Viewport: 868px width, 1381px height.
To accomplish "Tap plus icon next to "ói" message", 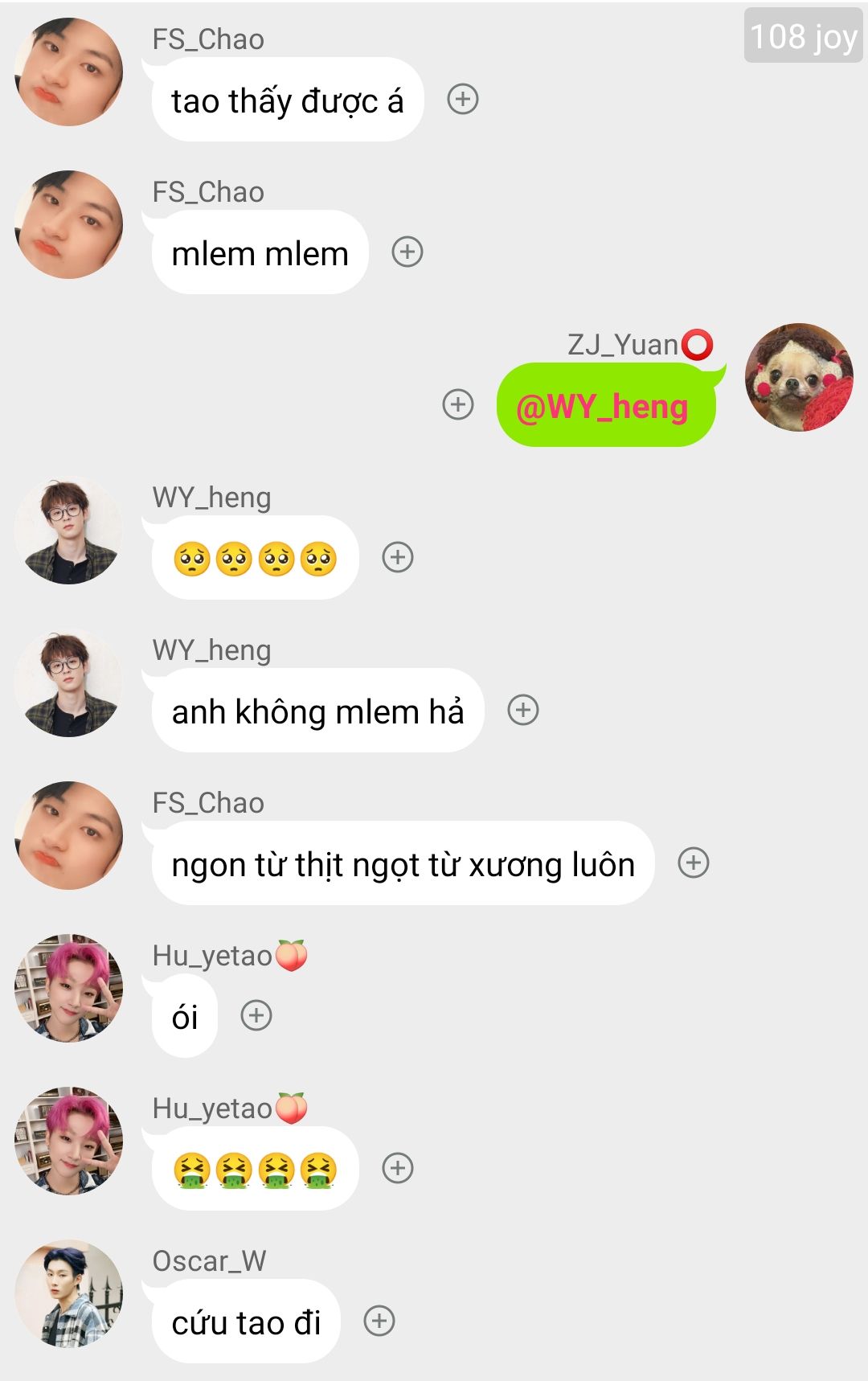I will 257,1015.
